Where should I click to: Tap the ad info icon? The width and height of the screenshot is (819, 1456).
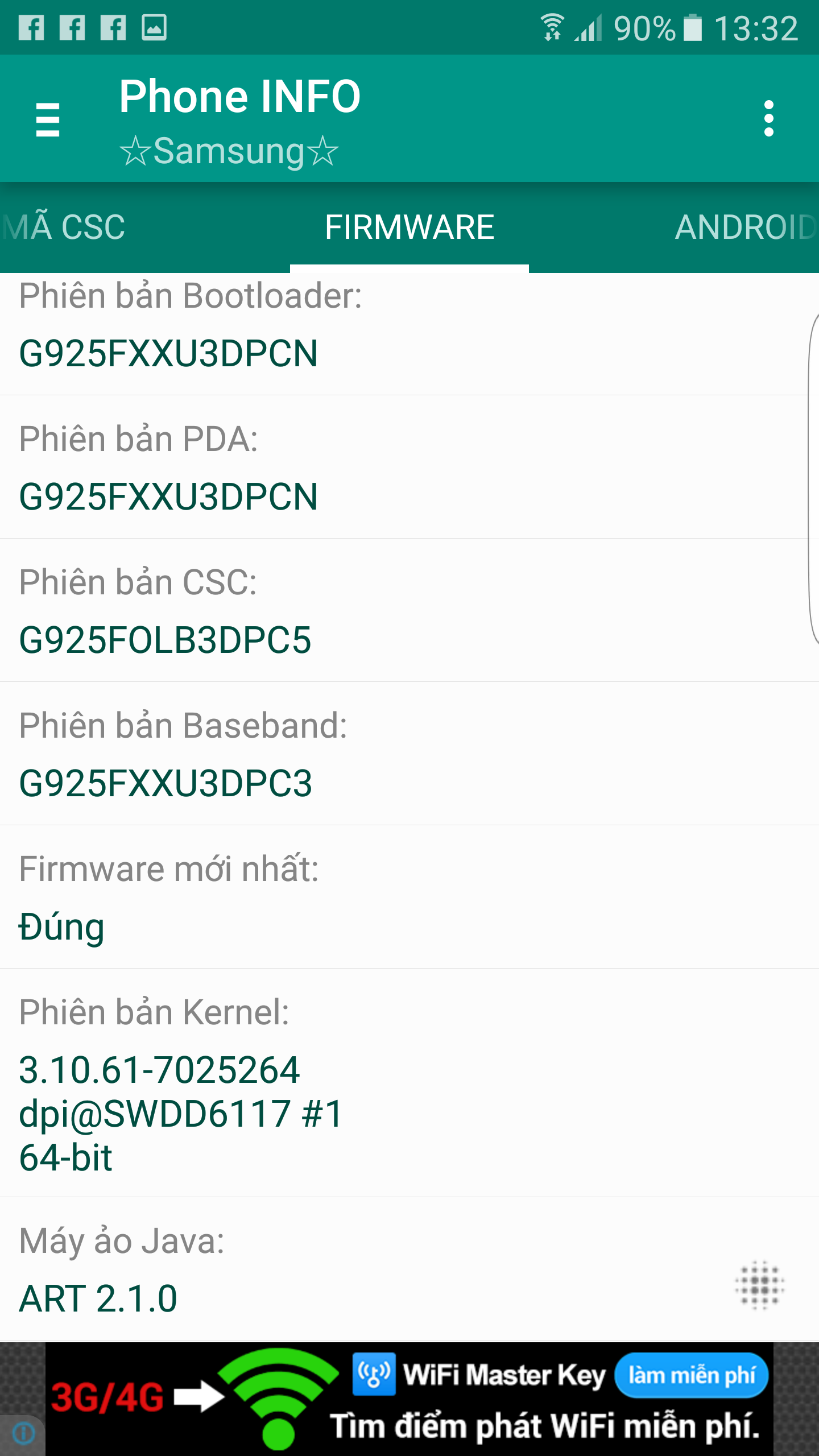[x=23, y=1434]
